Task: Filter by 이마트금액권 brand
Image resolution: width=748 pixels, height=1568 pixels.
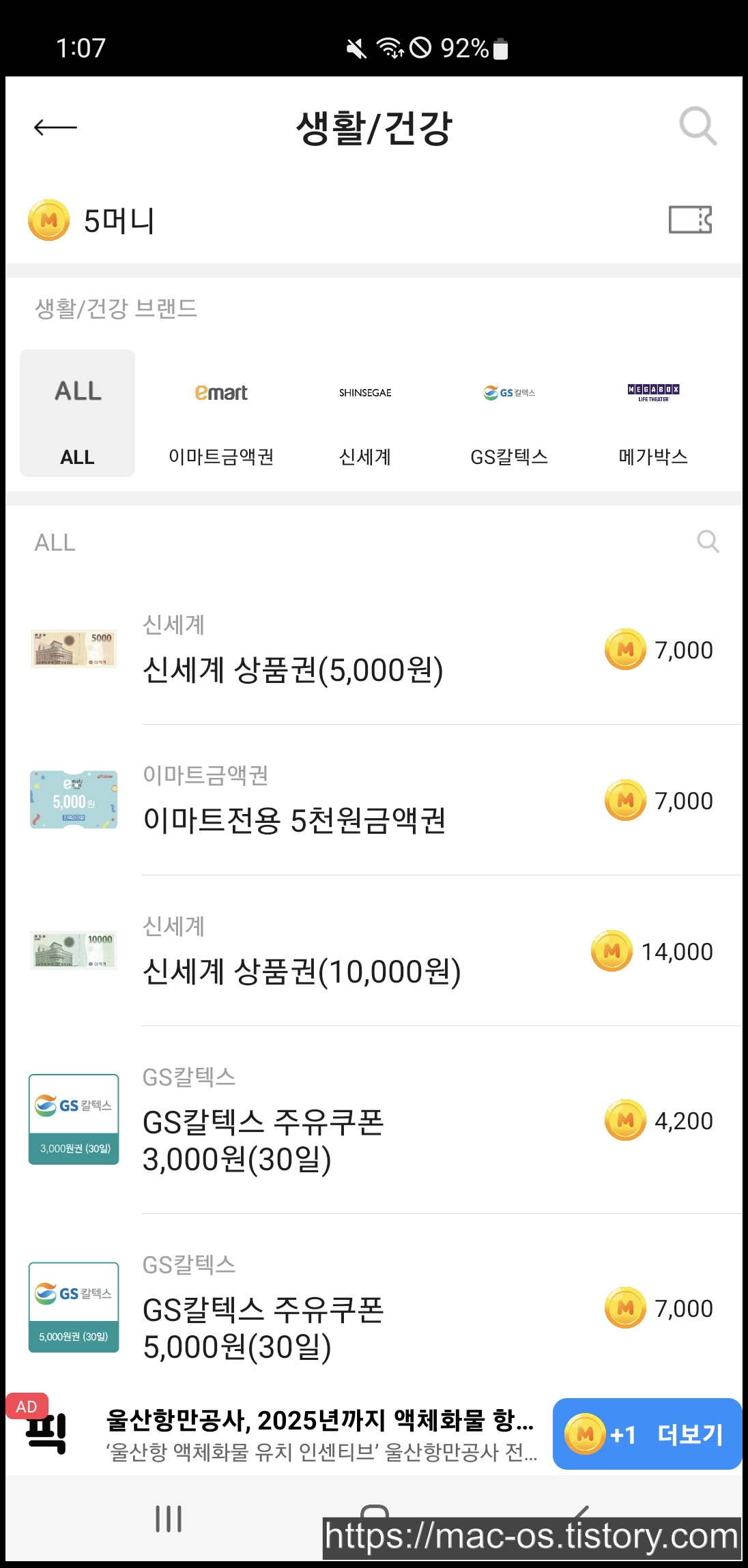Action: tap(221, 413)
